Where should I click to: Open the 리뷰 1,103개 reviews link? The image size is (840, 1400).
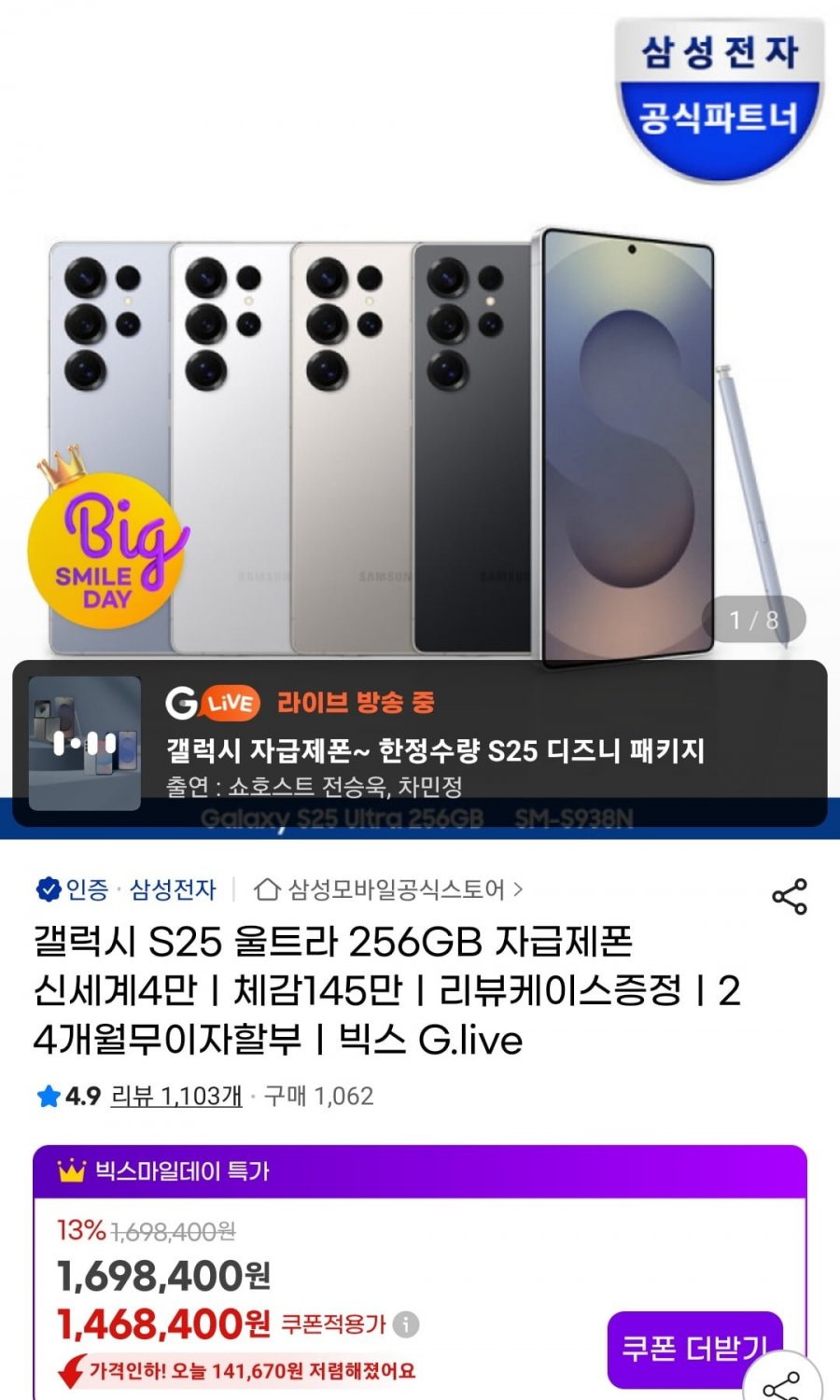176,1096
